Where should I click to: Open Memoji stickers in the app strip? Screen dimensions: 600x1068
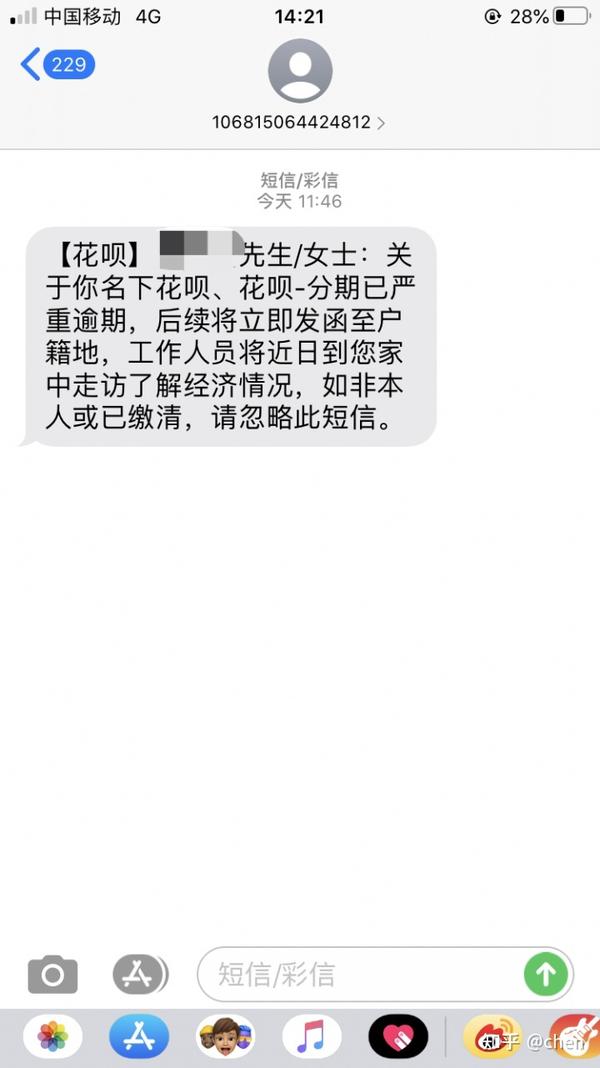coord(225,1036)
